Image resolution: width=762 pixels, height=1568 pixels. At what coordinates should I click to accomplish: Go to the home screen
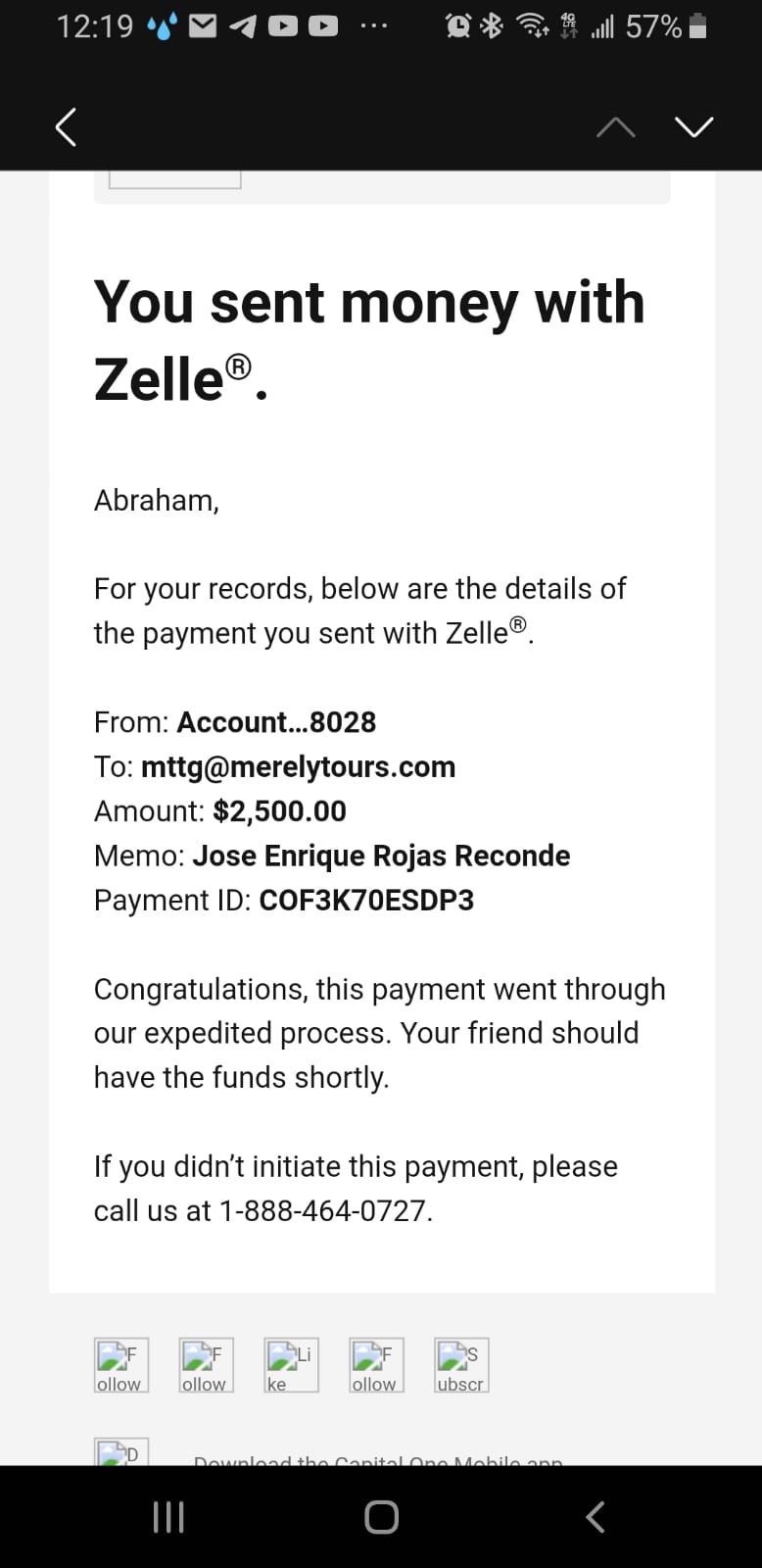coord(381,1517)
